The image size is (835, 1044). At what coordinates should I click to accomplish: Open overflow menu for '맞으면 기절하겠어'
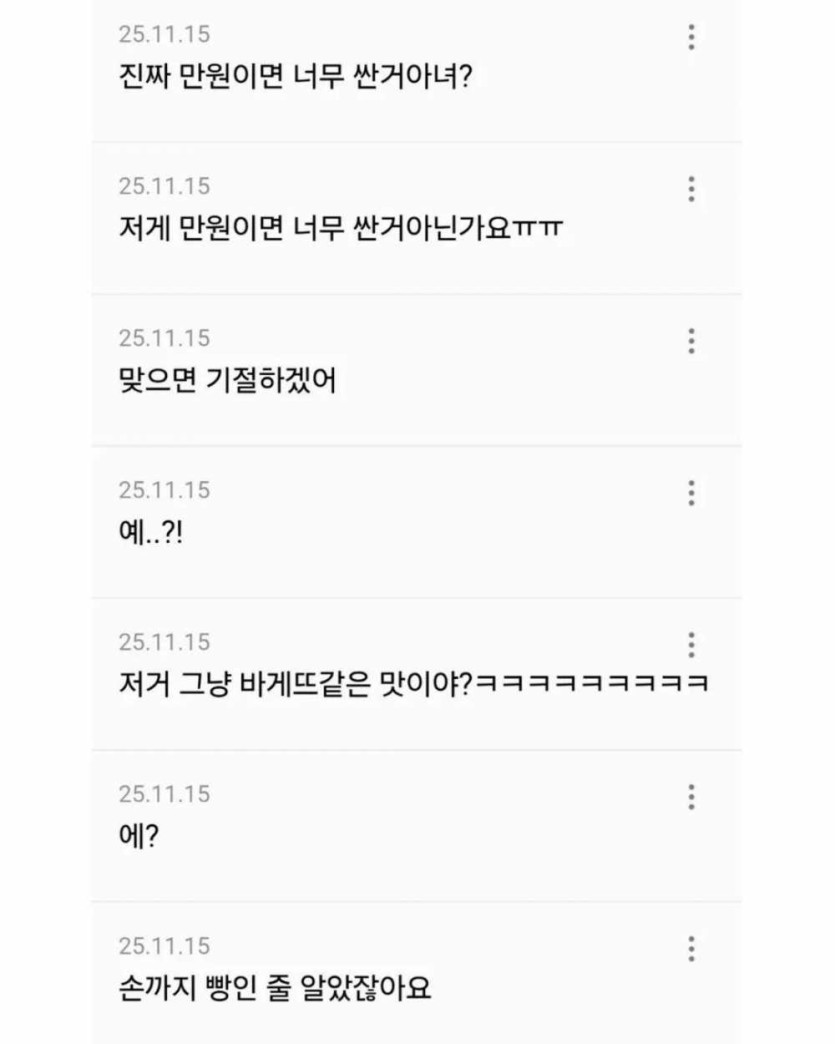point(691,341)
